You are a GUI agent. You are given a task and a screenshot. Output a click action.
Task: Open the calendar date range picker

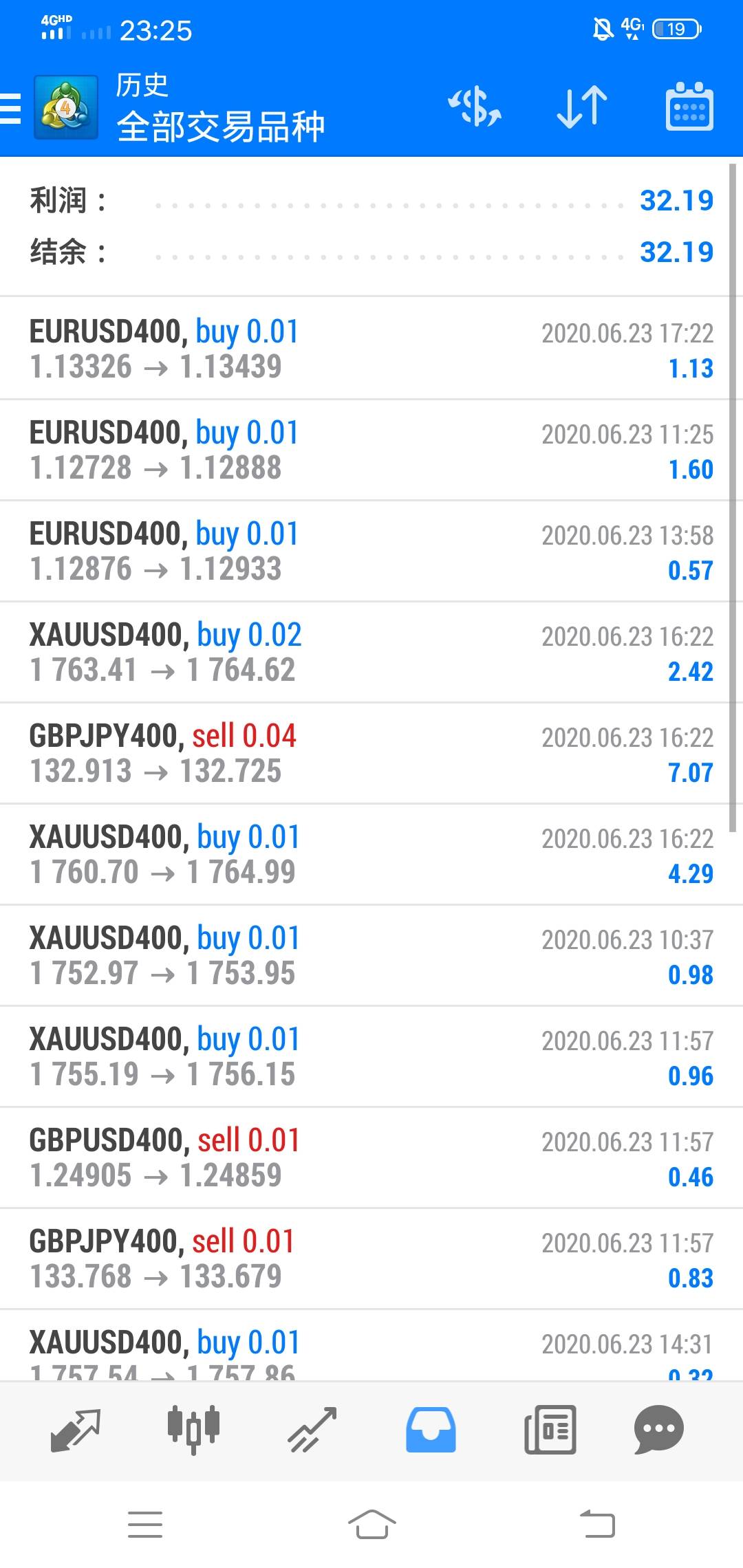[x=689, y=107]
